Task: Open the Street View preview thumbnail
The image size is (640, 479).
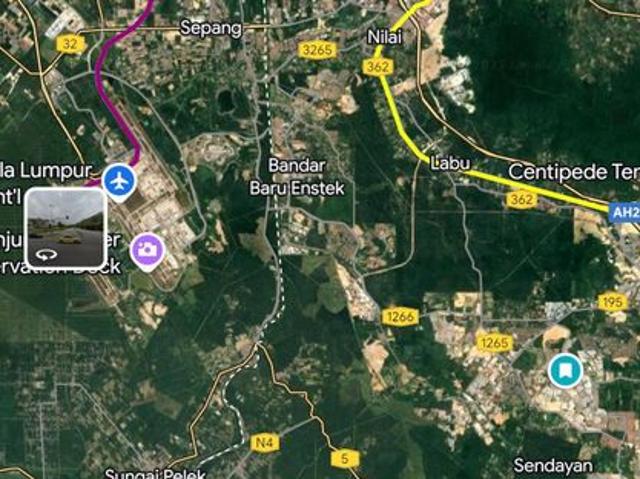Action: [65, 227]
